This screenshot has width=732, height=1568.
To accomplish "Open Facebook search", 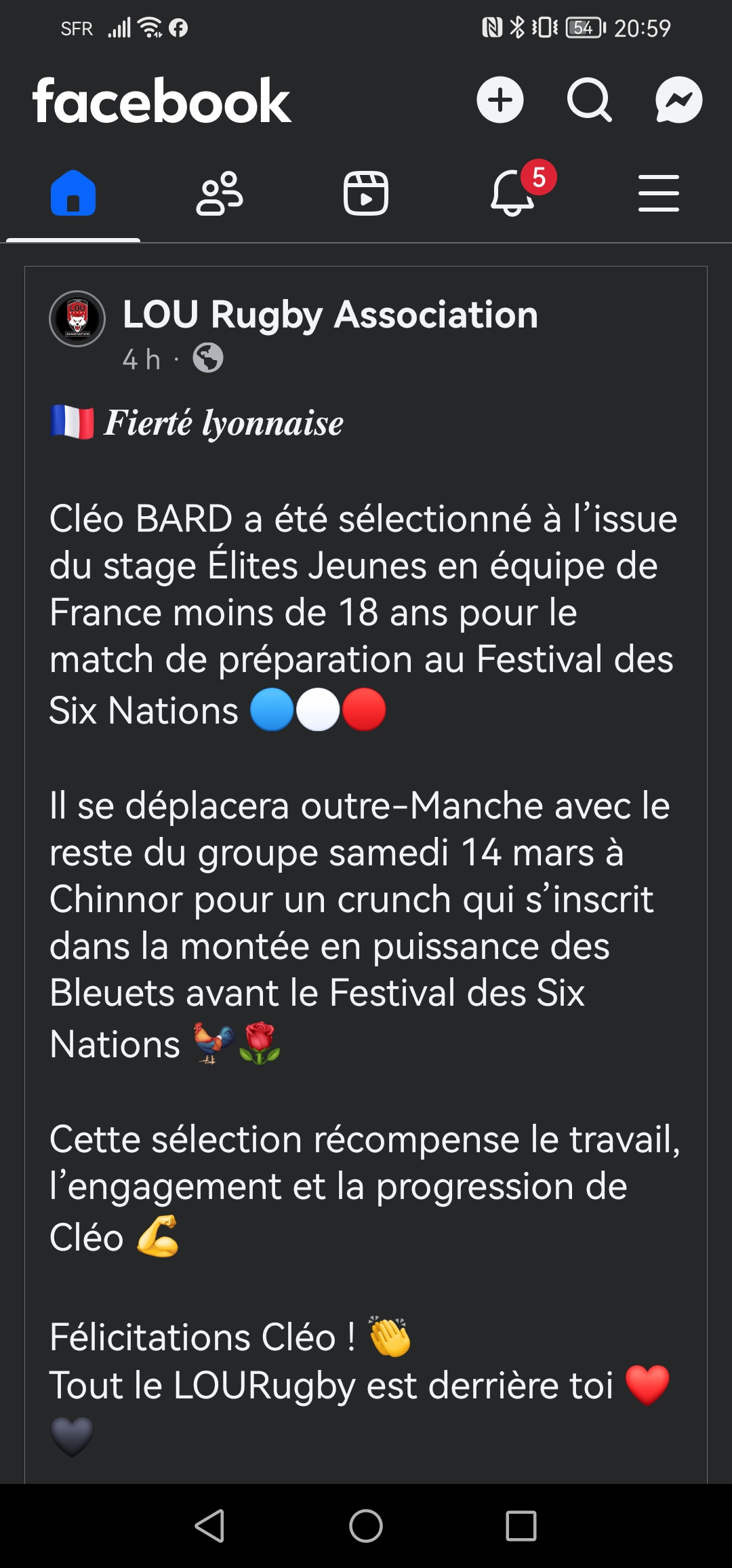I will click(x=589, y=100).
